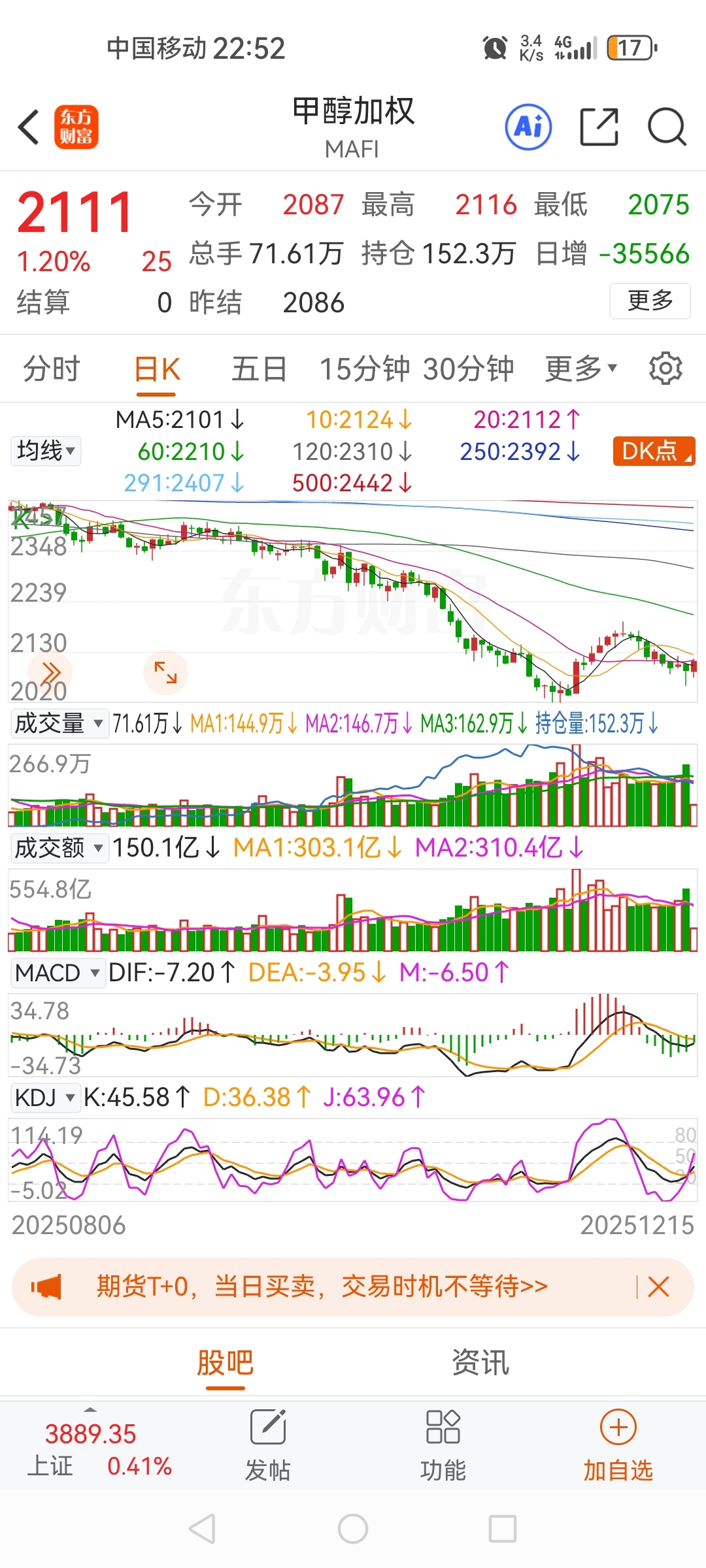
Task: Switch to the 30分钟 chart
Action: (468, 369)
